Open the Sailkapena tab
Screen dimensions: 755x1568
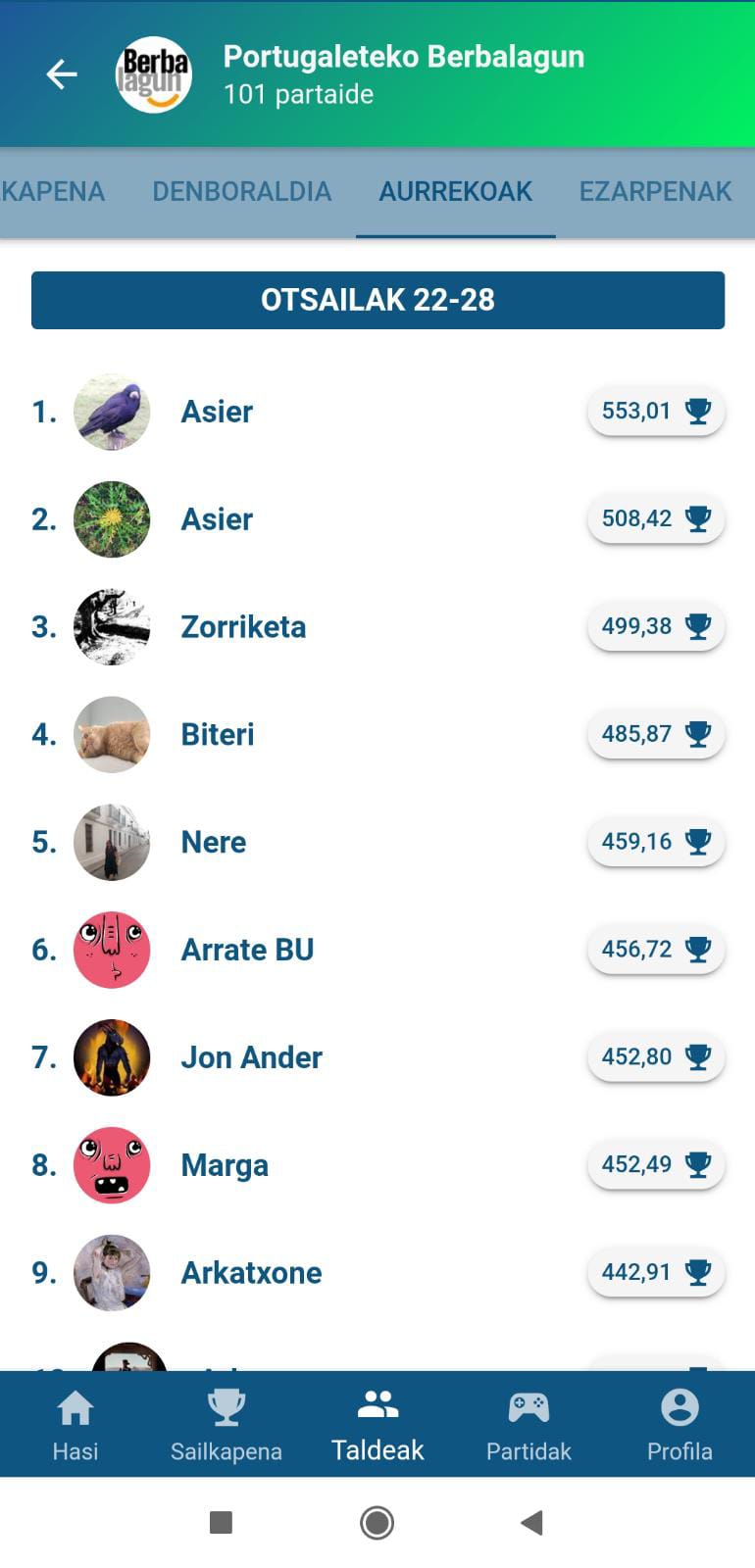click(x=226, y=1425)
